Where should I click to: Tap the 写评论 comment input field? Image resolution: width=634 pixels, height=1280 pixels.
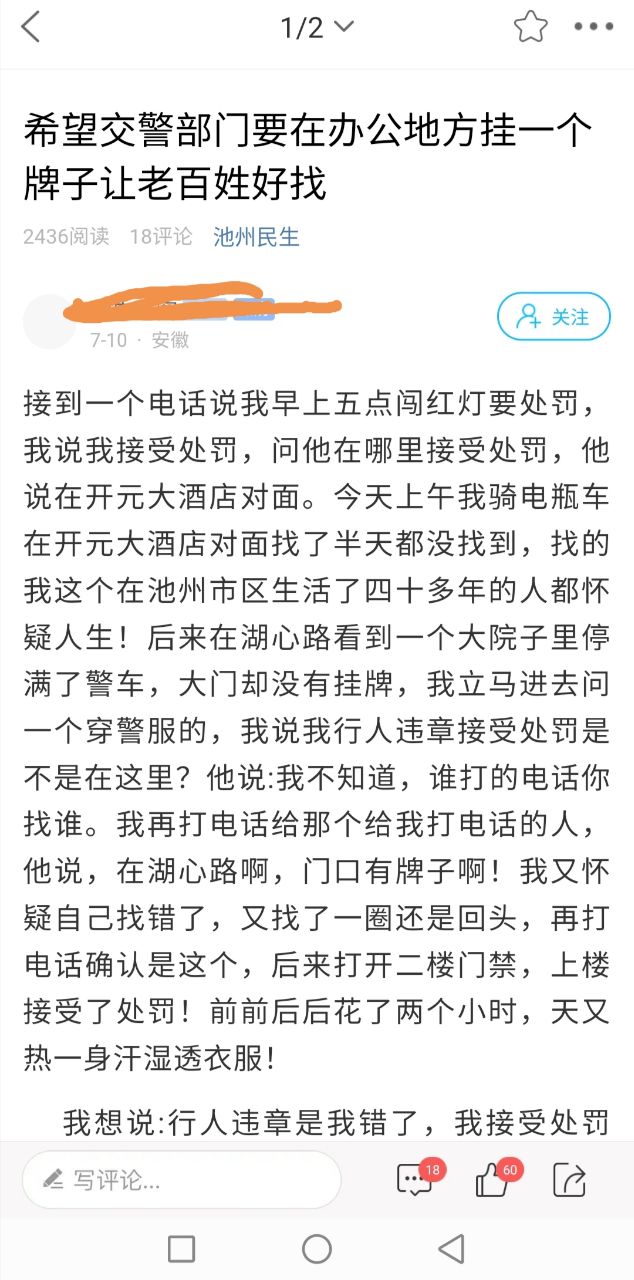182,1180
